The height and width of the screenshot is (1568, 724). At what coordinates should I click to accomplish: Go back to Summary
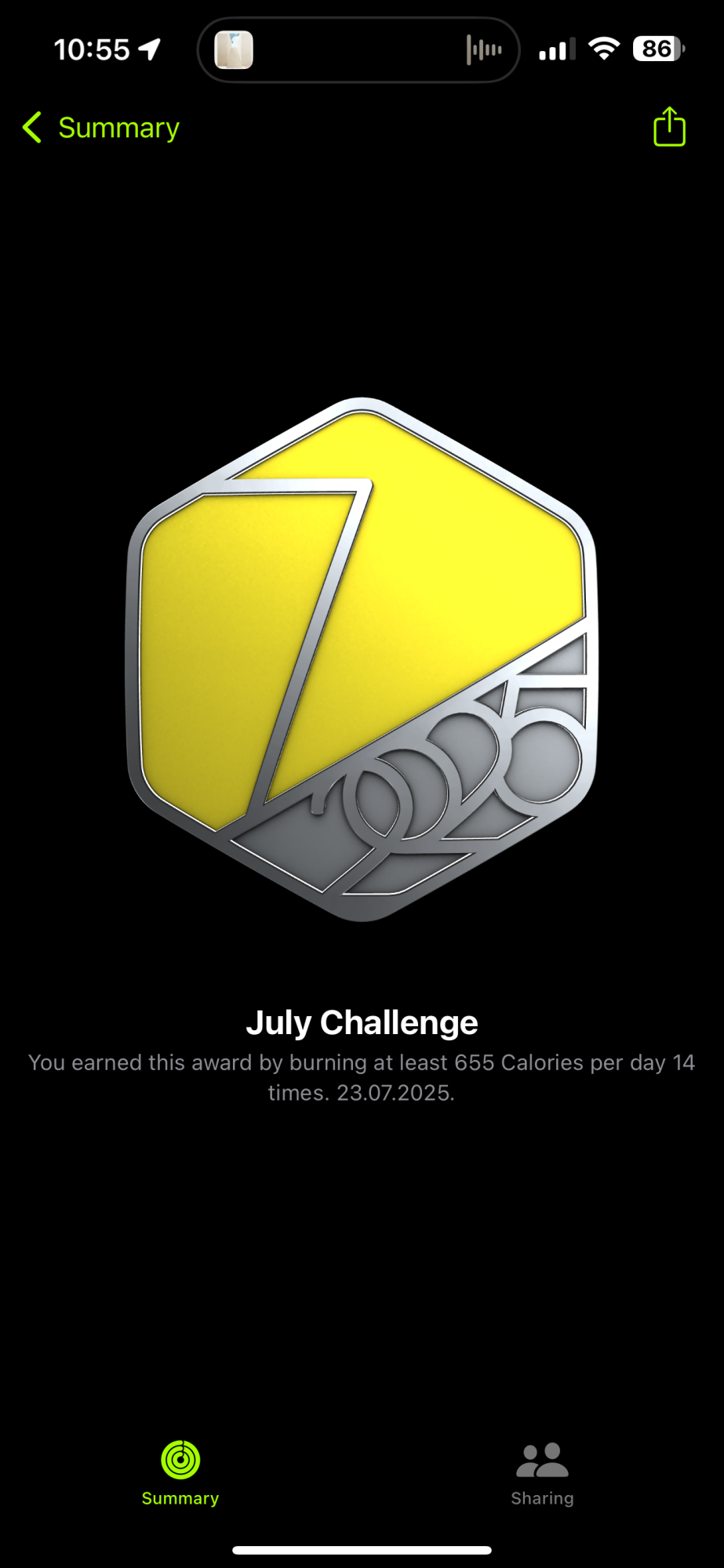click(x=102, y=128)
